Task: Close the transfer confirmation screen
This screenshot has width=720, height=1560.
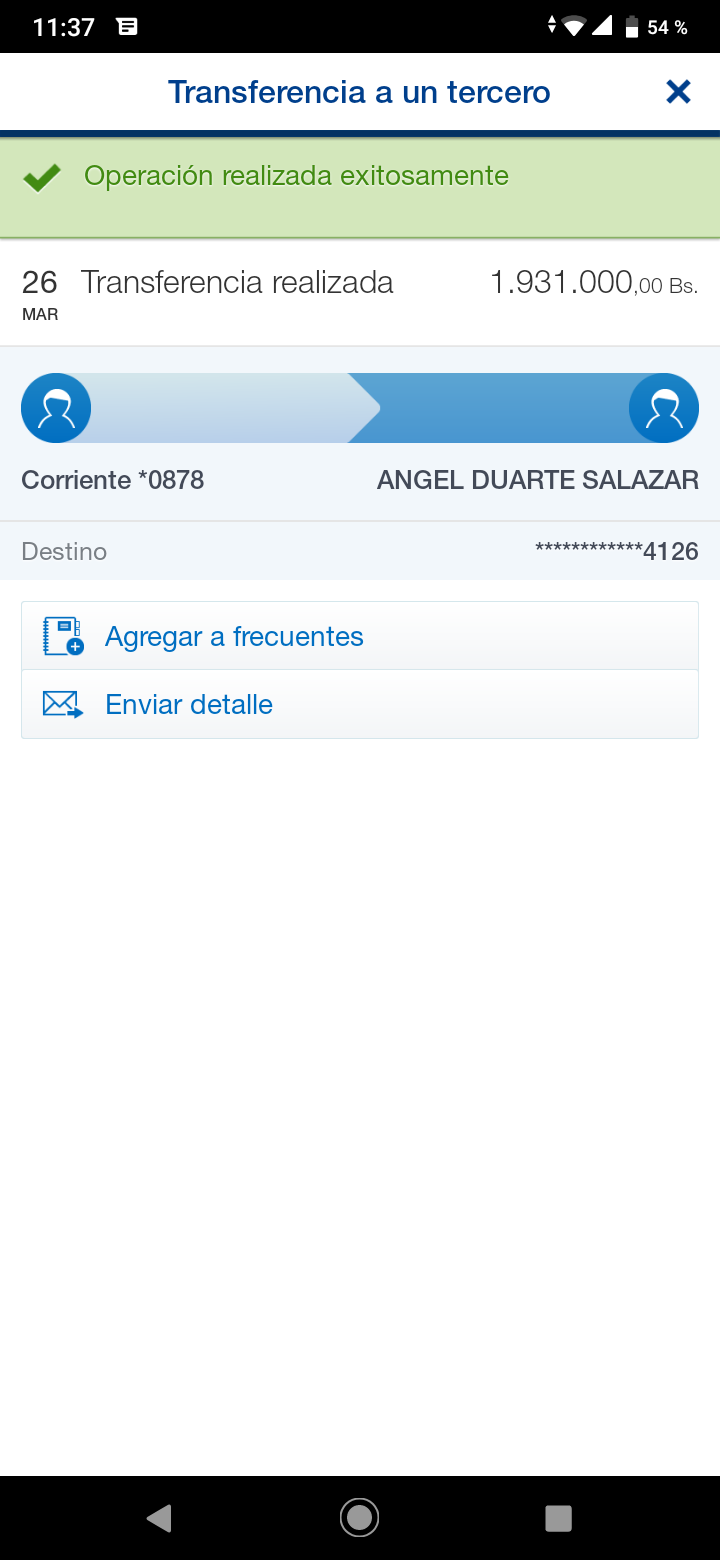Action: [x=678, y=92]
